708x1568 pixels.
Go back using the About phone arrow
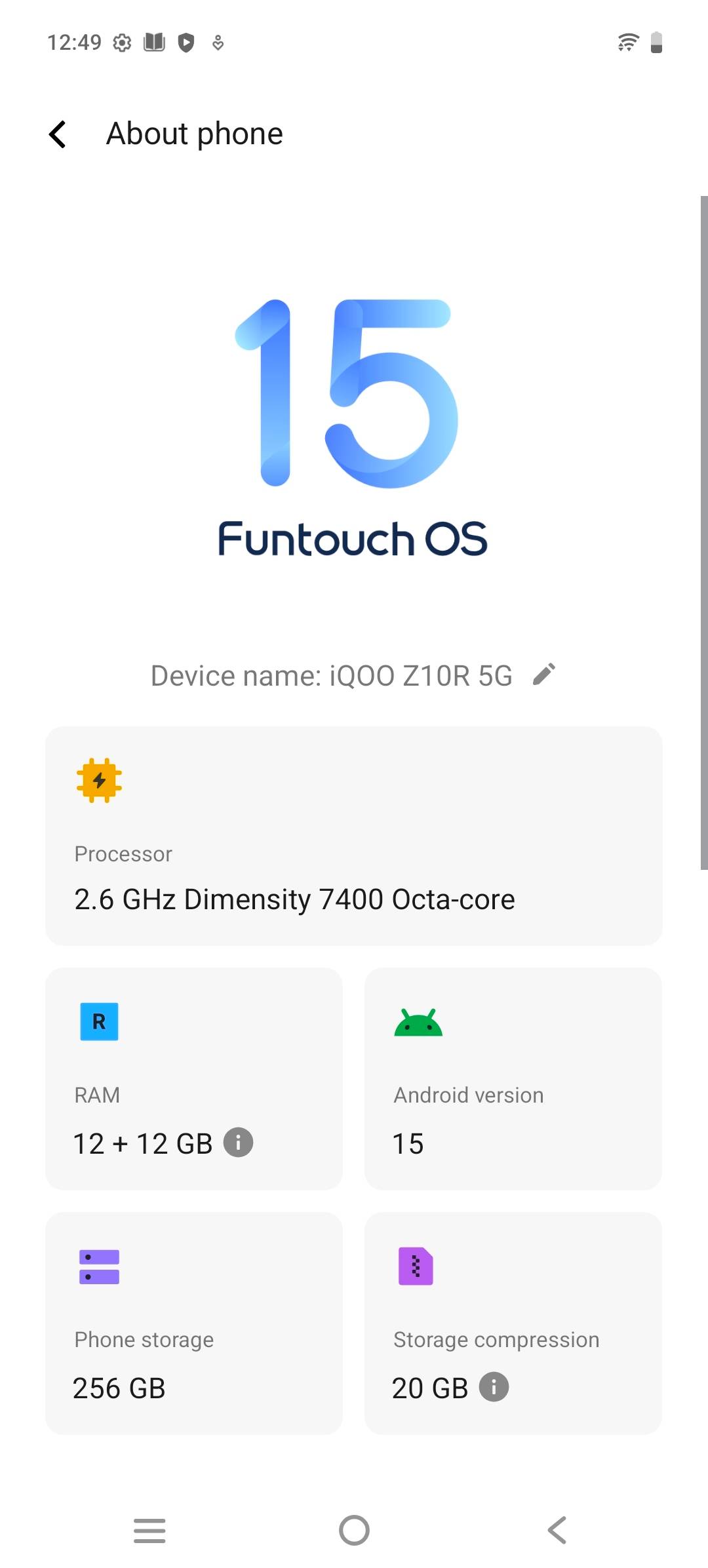(58, 134)
